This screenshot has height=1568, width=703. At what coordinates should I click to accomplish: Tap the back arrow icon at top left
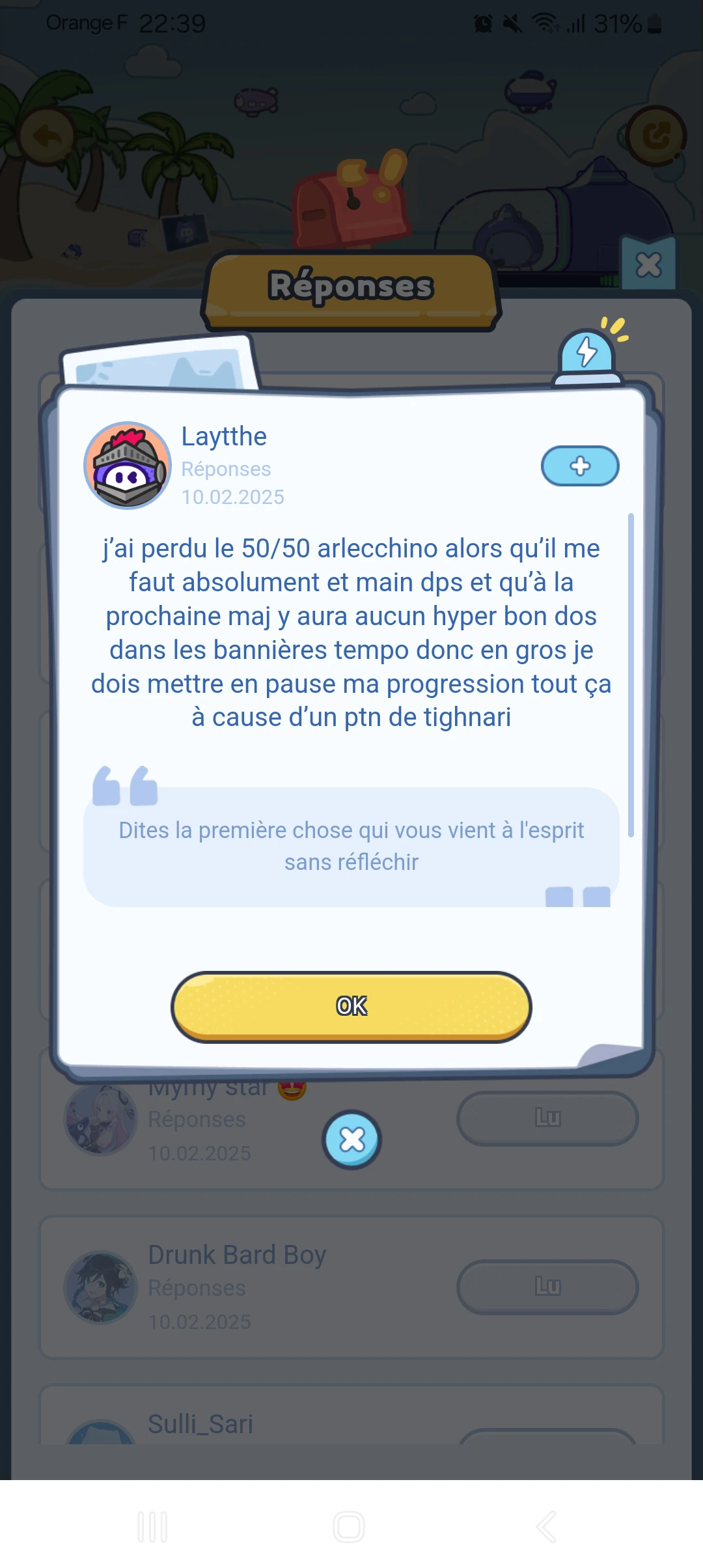point(44,135)
